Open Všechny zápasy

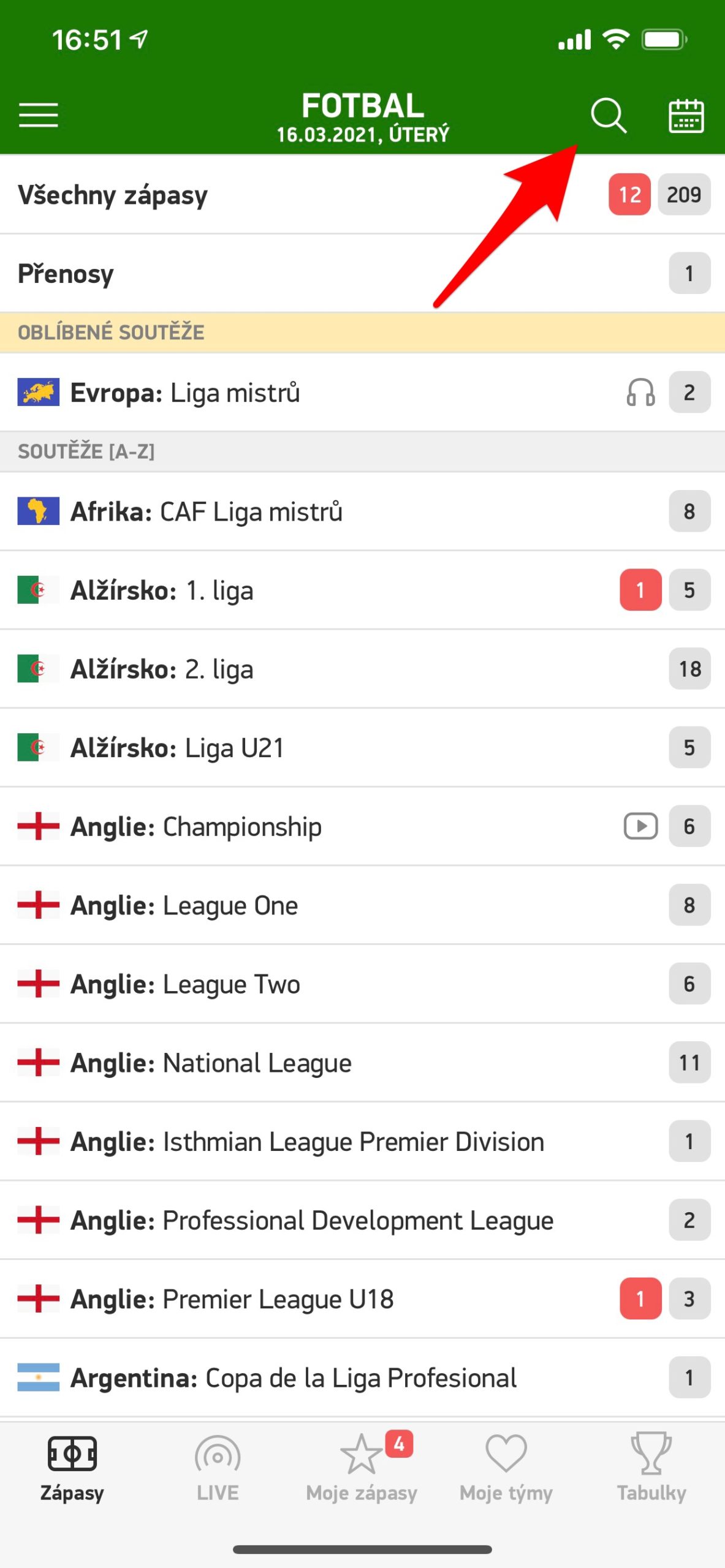tap(113, 194)
